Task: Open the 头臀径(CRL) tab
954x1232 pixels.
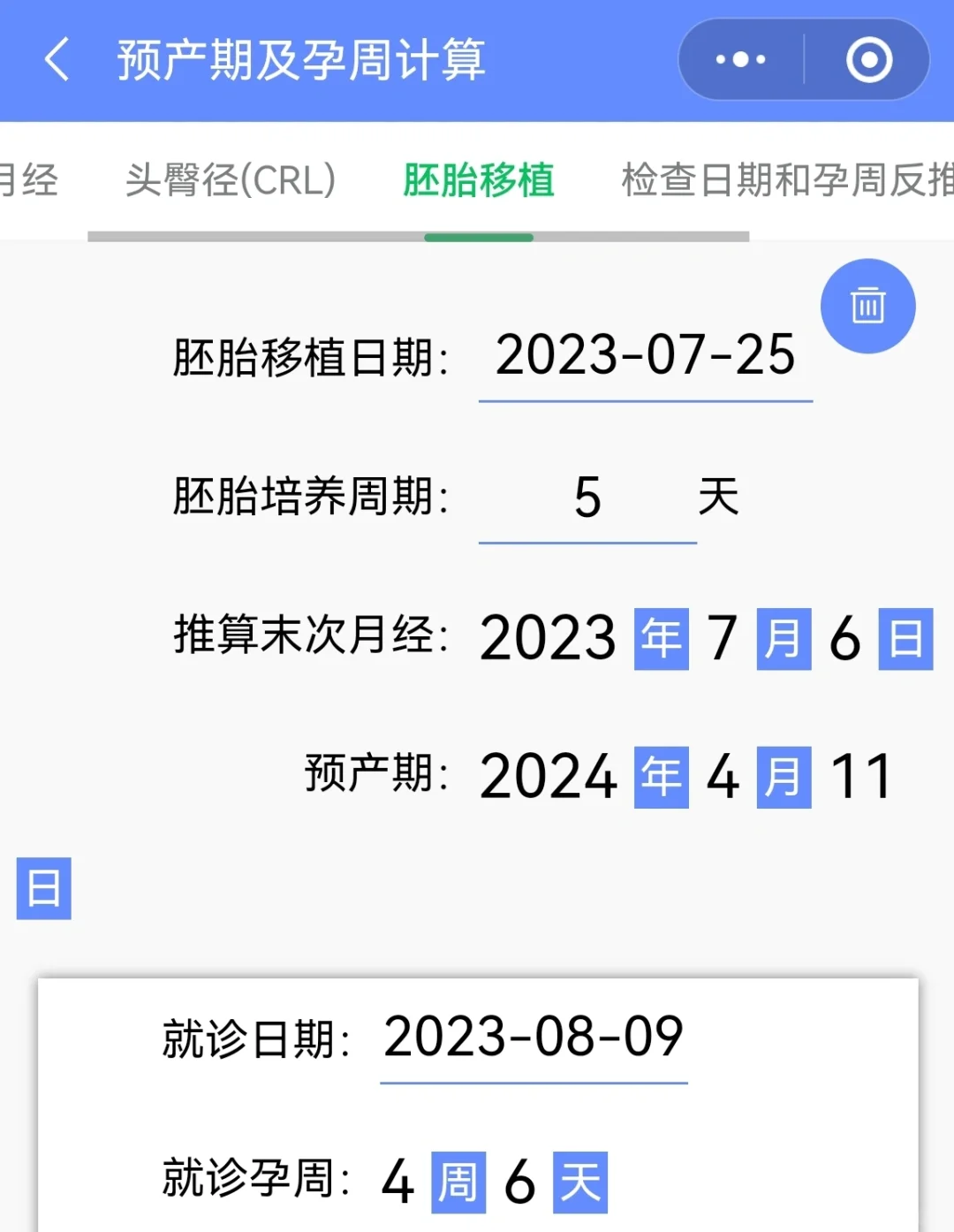Action: 231,180
